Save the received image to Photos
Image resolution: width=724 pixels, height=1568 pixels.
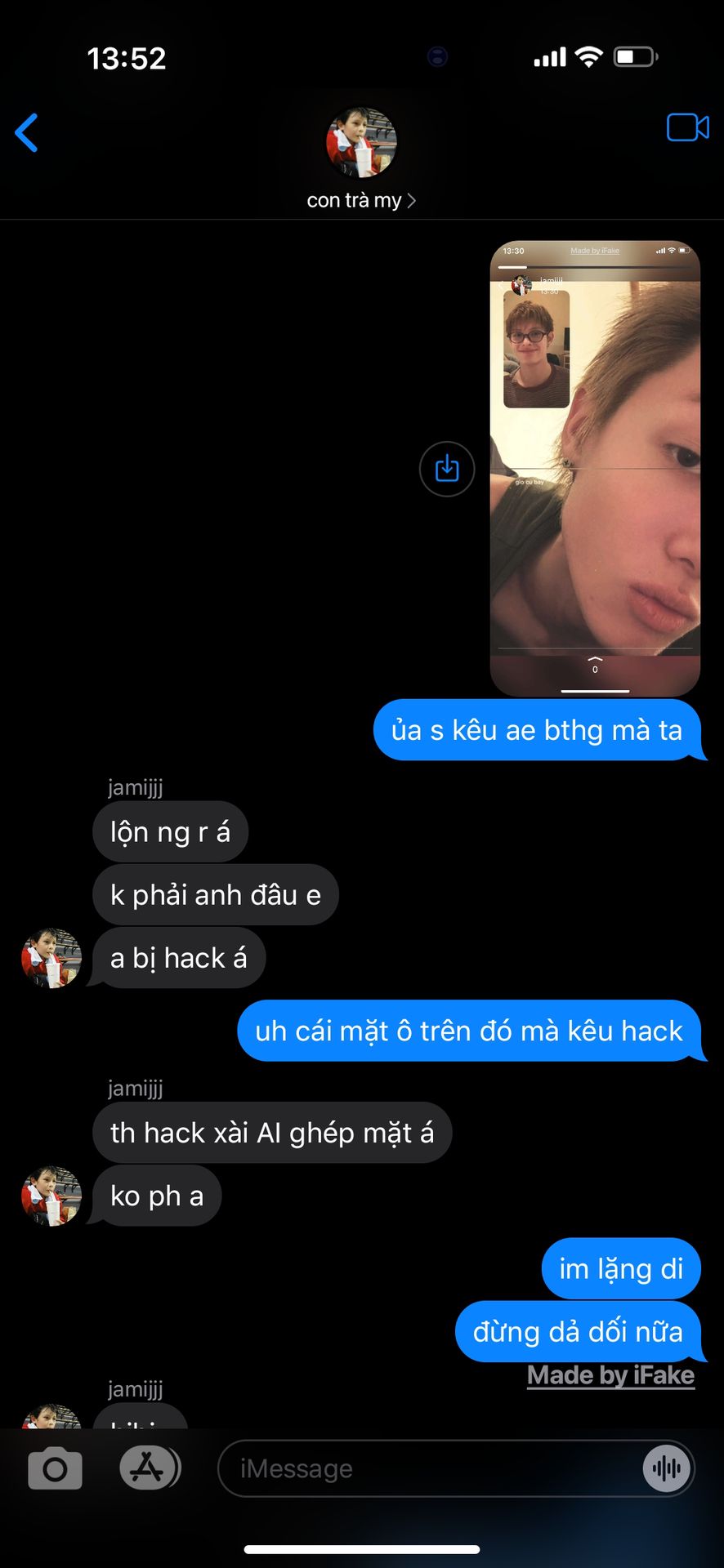447,469
